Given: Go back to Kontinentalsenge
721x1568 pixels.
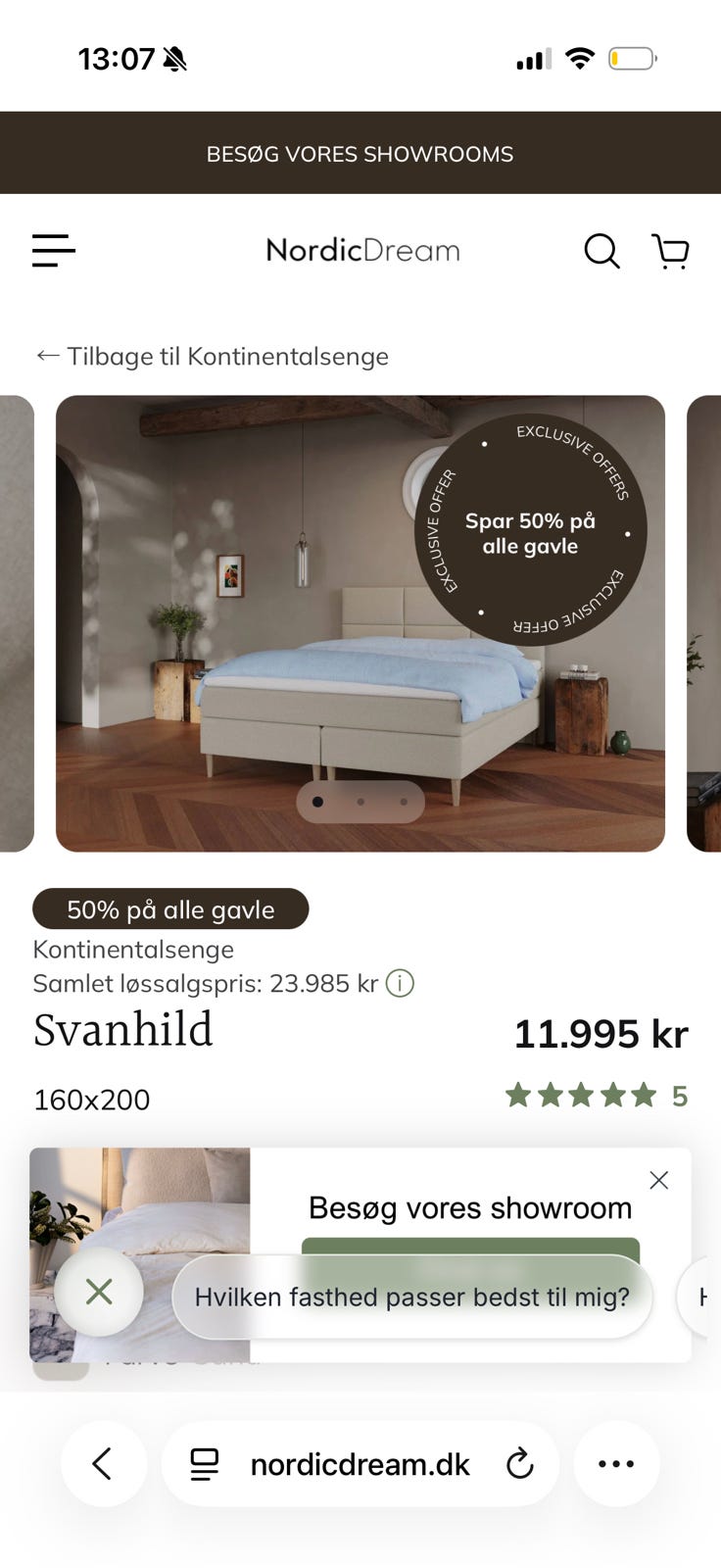Looking at the screenshot, I should click(x=213, y=356).
